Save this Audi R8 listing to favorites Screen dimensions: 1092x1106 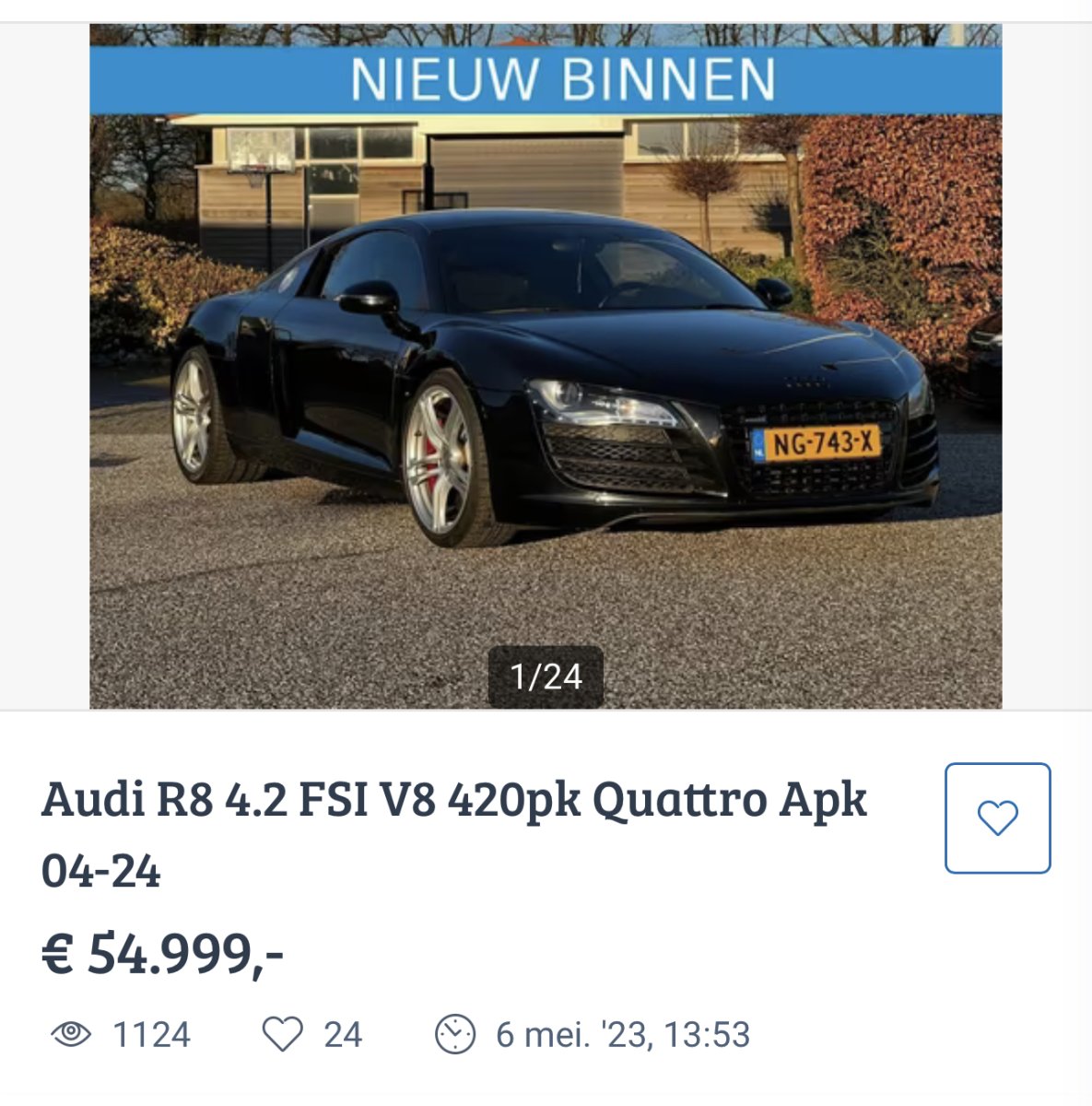[x=997, y=818]
